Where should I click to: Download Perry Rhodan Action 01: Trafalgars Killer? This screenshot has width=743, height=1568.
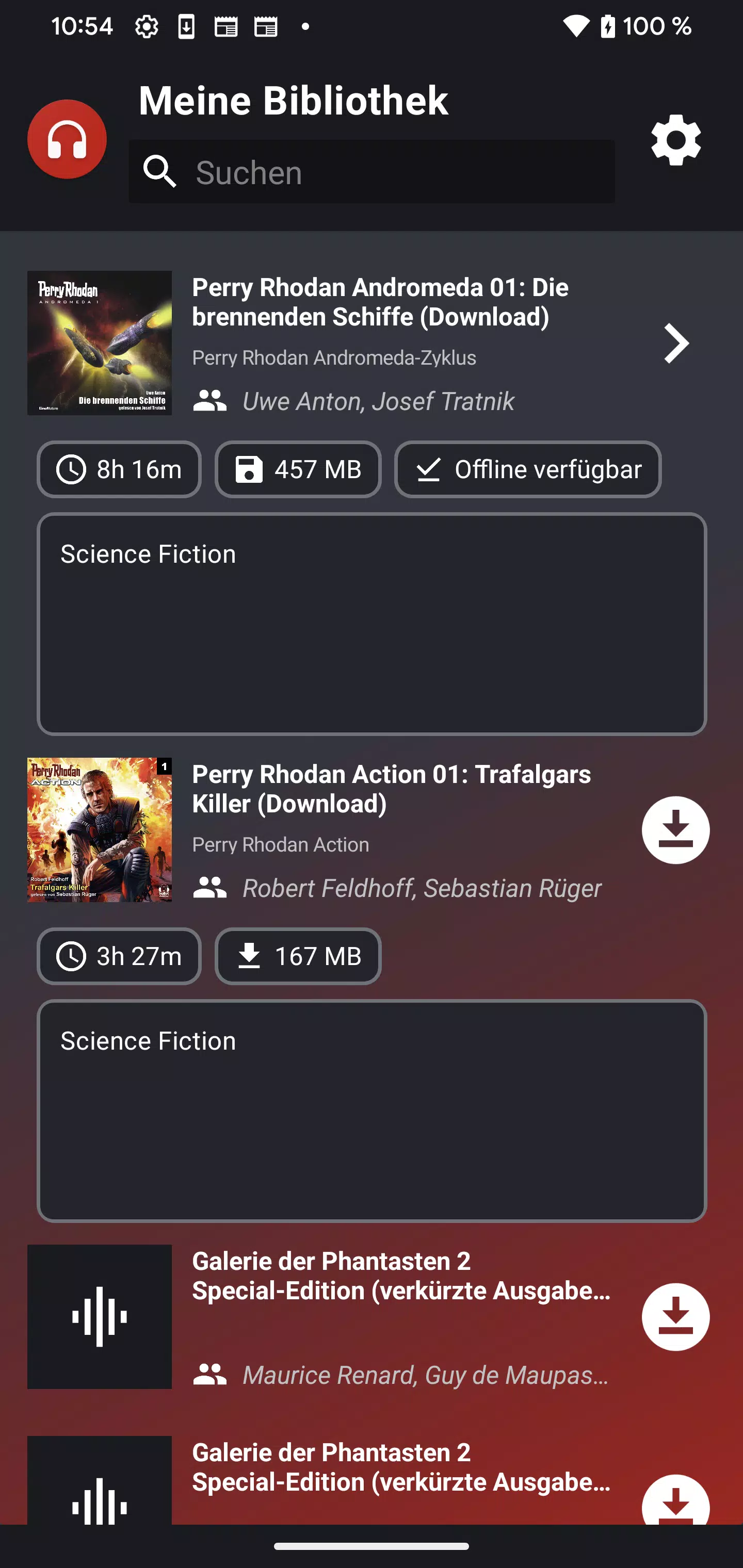[x=675, y=830]
